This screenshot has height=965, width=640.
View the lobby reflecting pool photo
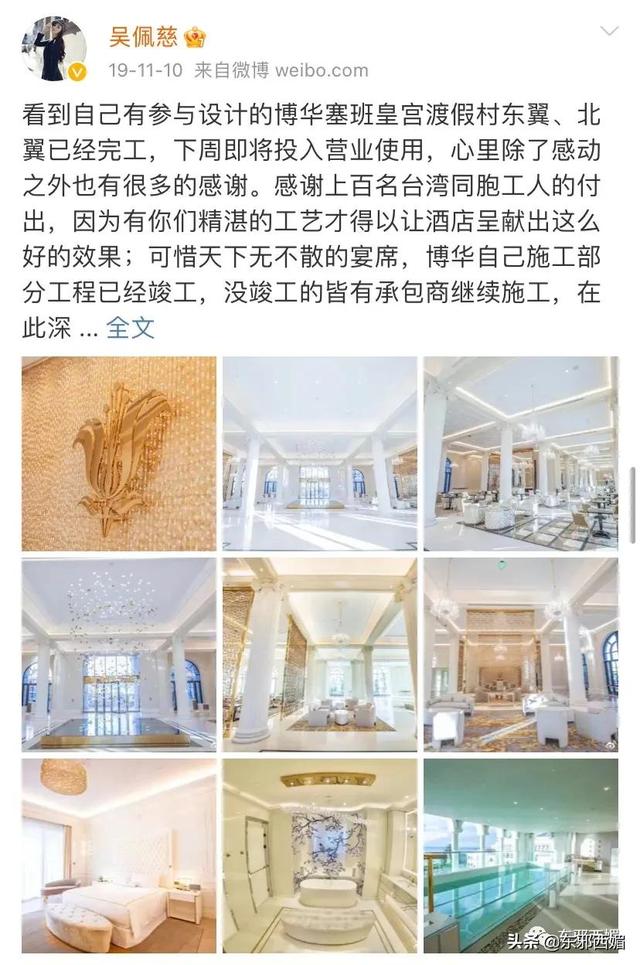coord(119,654)
